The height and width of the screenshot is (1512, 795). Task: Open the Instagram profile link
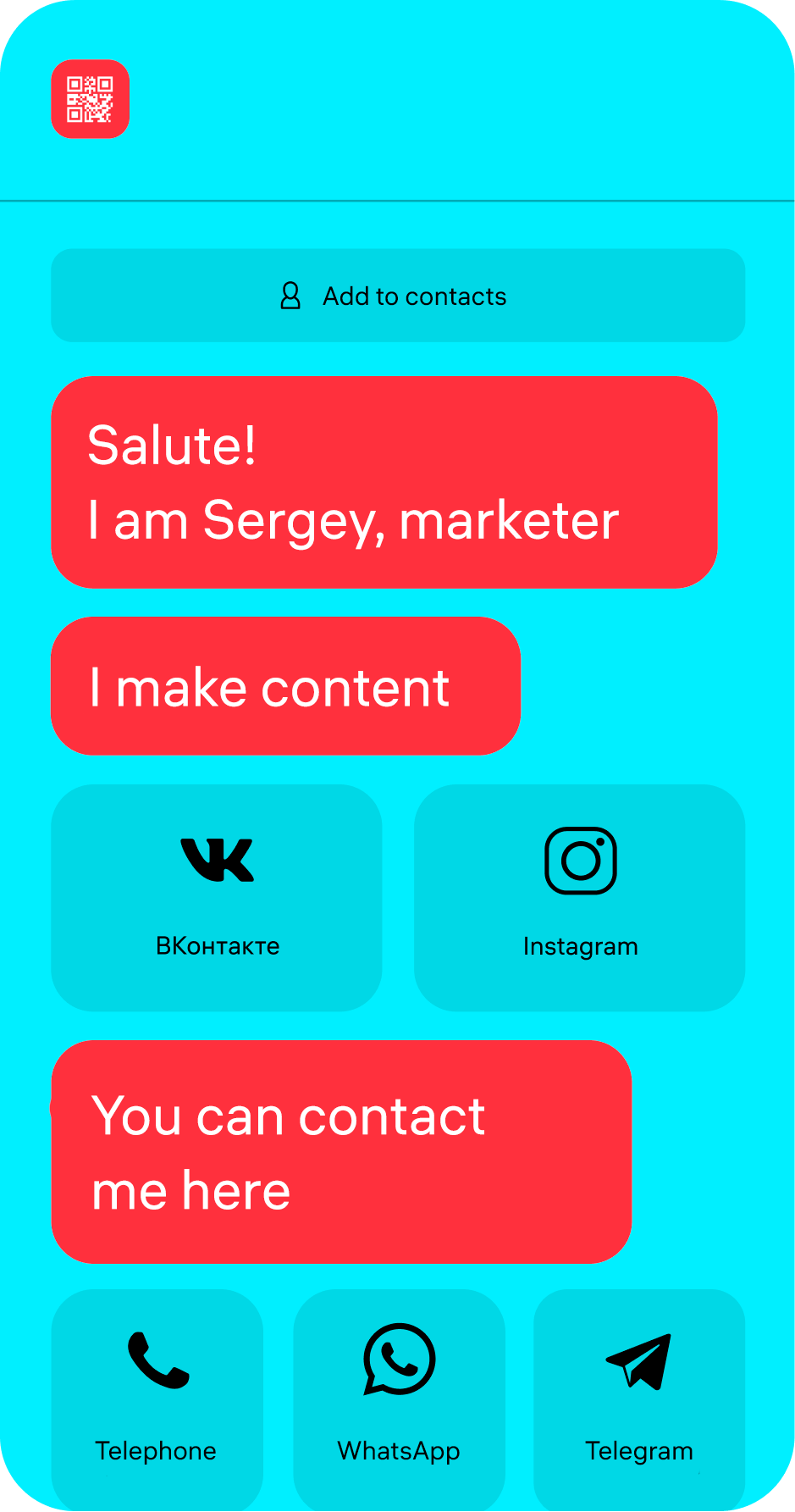coord(579,897)
